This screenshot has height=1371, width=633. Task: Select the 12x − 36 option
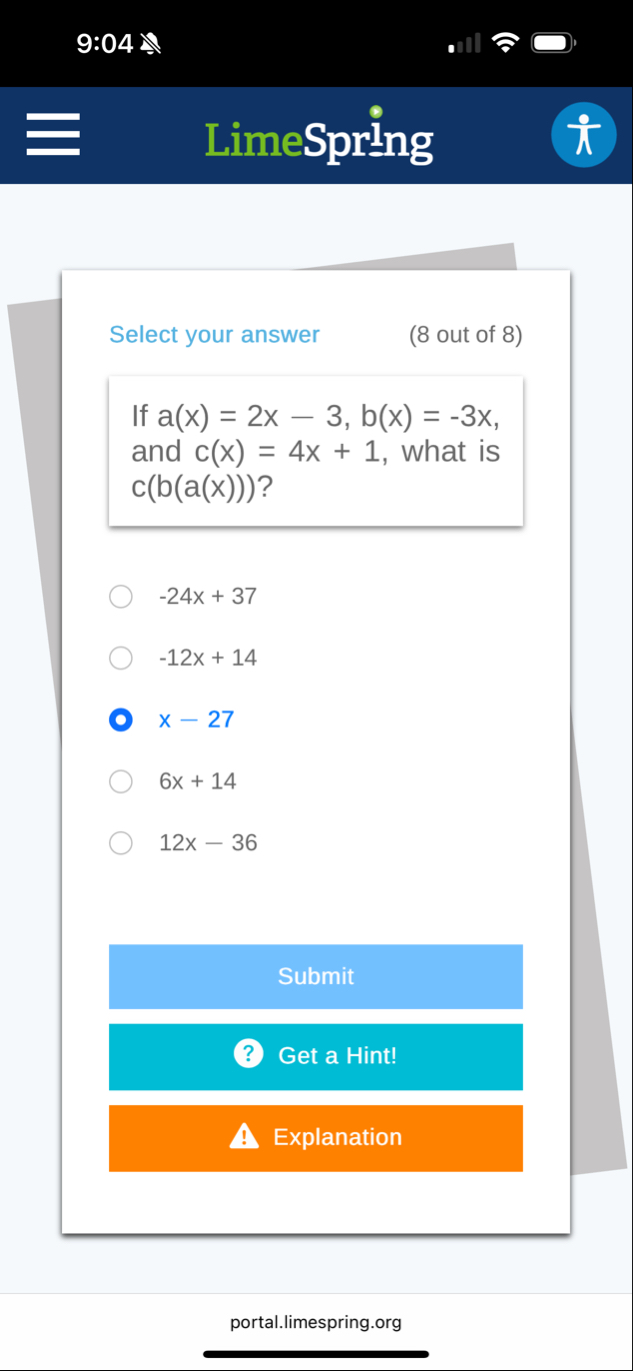point(121,843)
